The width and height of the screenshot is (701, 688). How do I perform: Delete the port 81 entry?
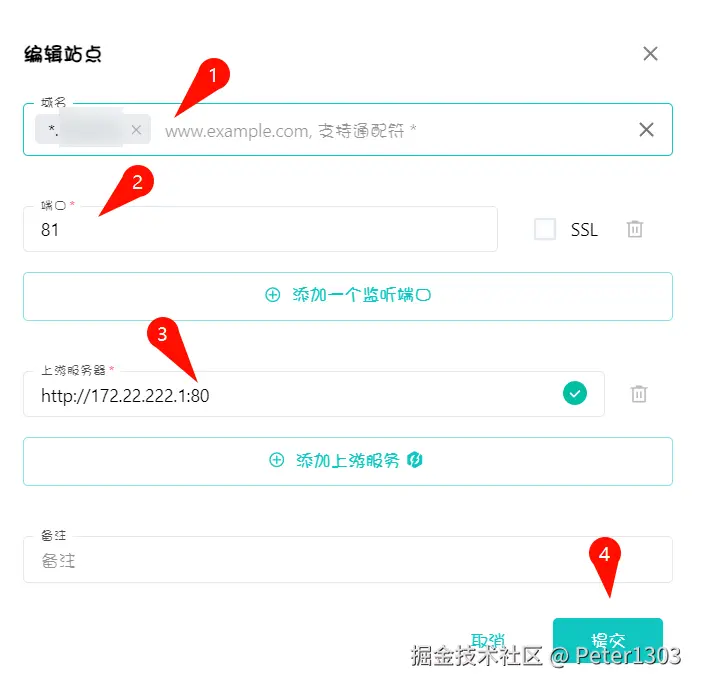coord(634,230)
